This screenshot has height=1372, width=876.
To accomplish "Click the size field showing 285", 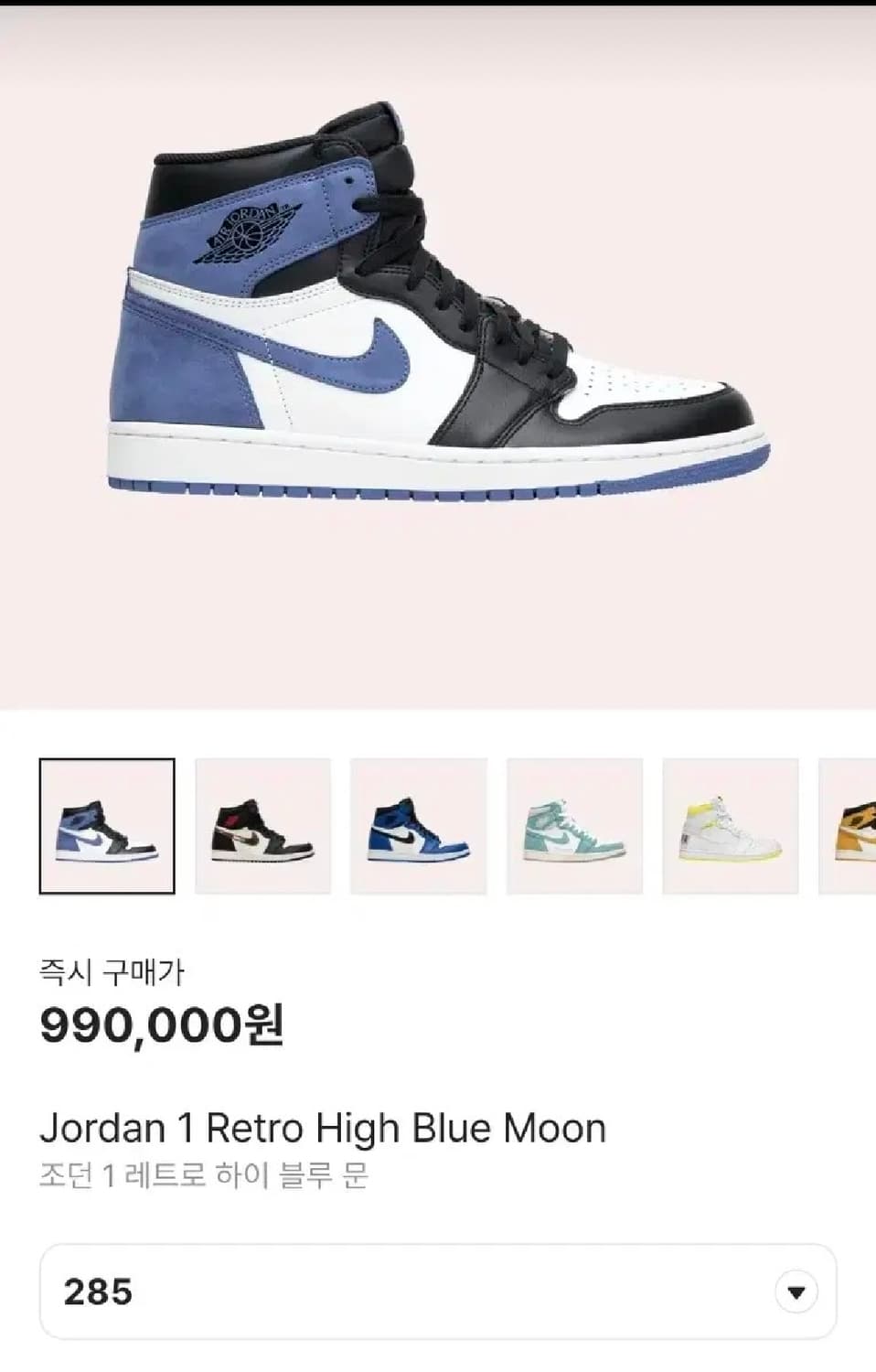I will click(98, 1292).
